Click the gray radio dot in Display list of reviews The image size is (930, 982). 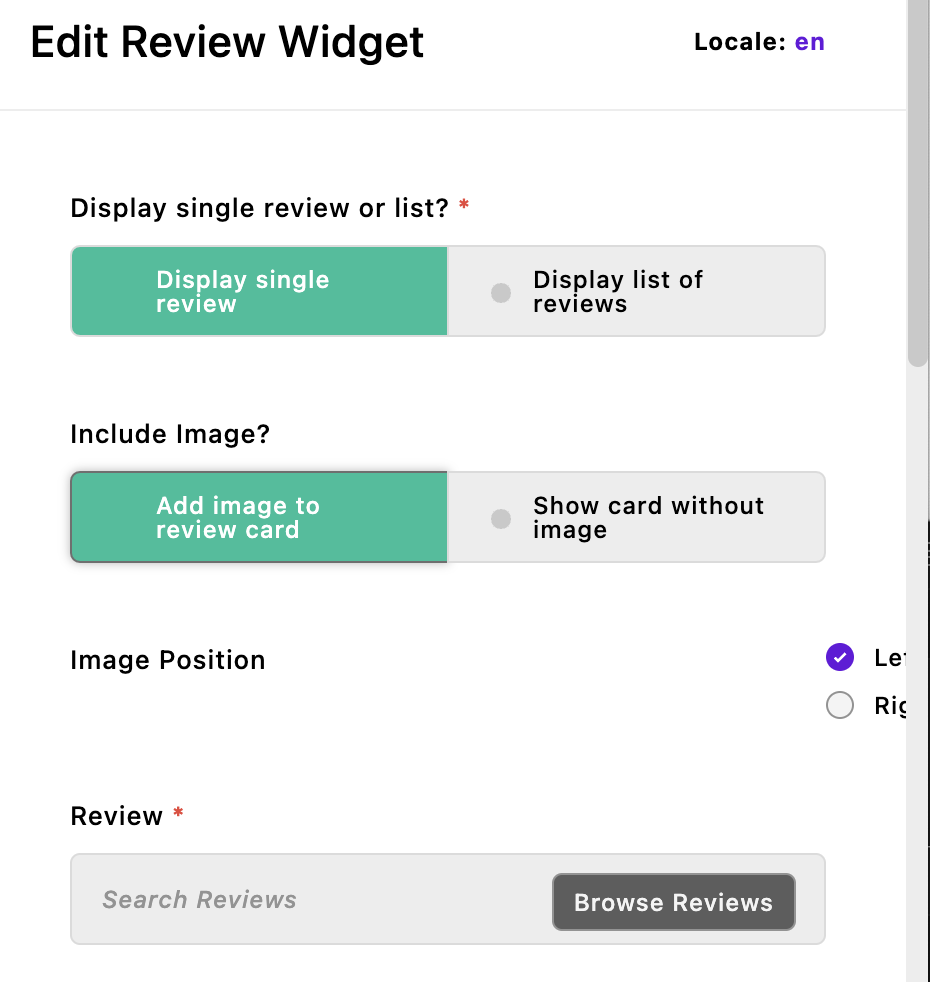[500, 291]
